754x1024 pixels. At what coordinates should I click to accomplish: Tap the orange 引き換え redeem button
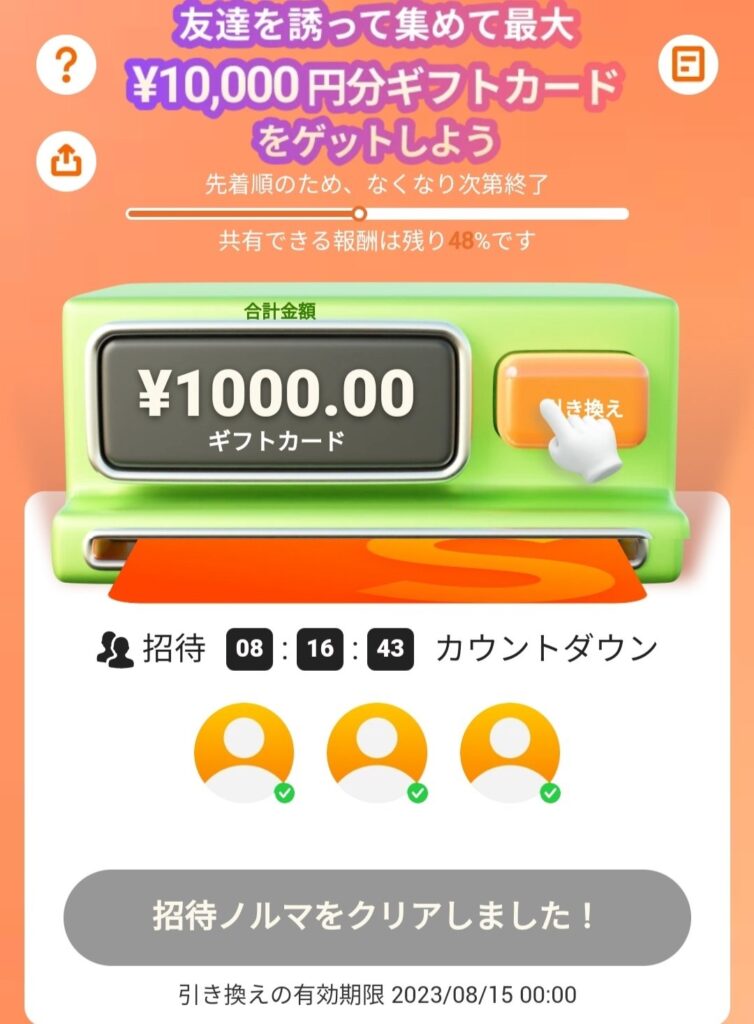(572, 400)
